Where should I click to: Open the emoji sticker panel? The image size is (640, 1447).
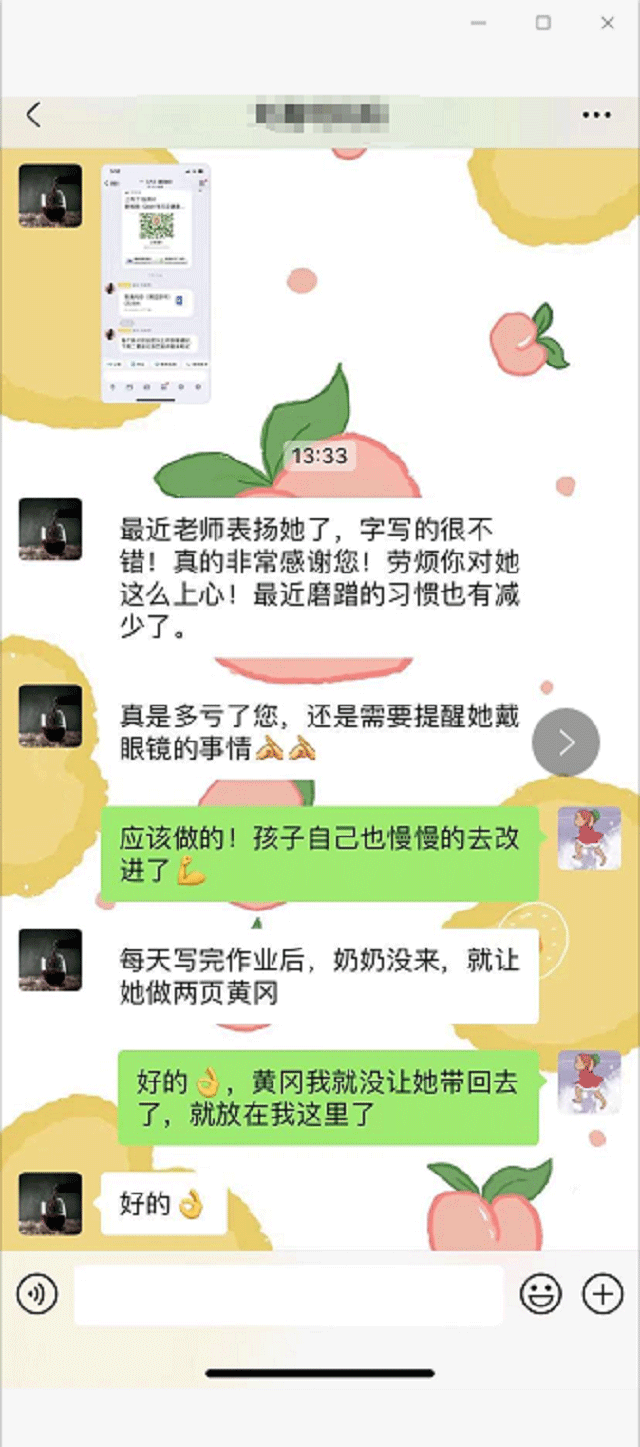[x=541, y=1295]
